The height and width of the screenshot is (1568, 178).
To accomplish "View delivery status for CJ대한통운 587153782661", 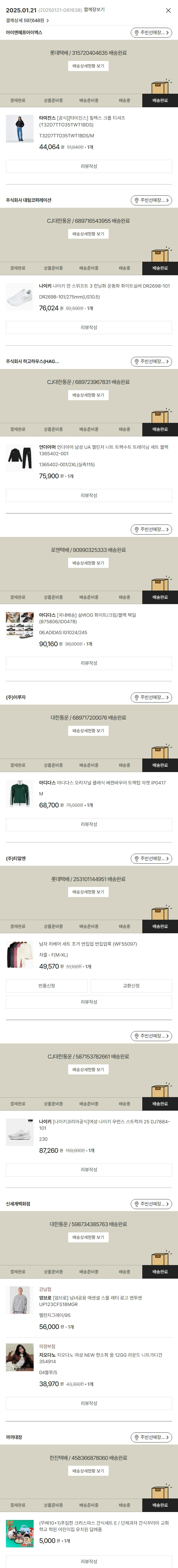I will click(88, 1069).
